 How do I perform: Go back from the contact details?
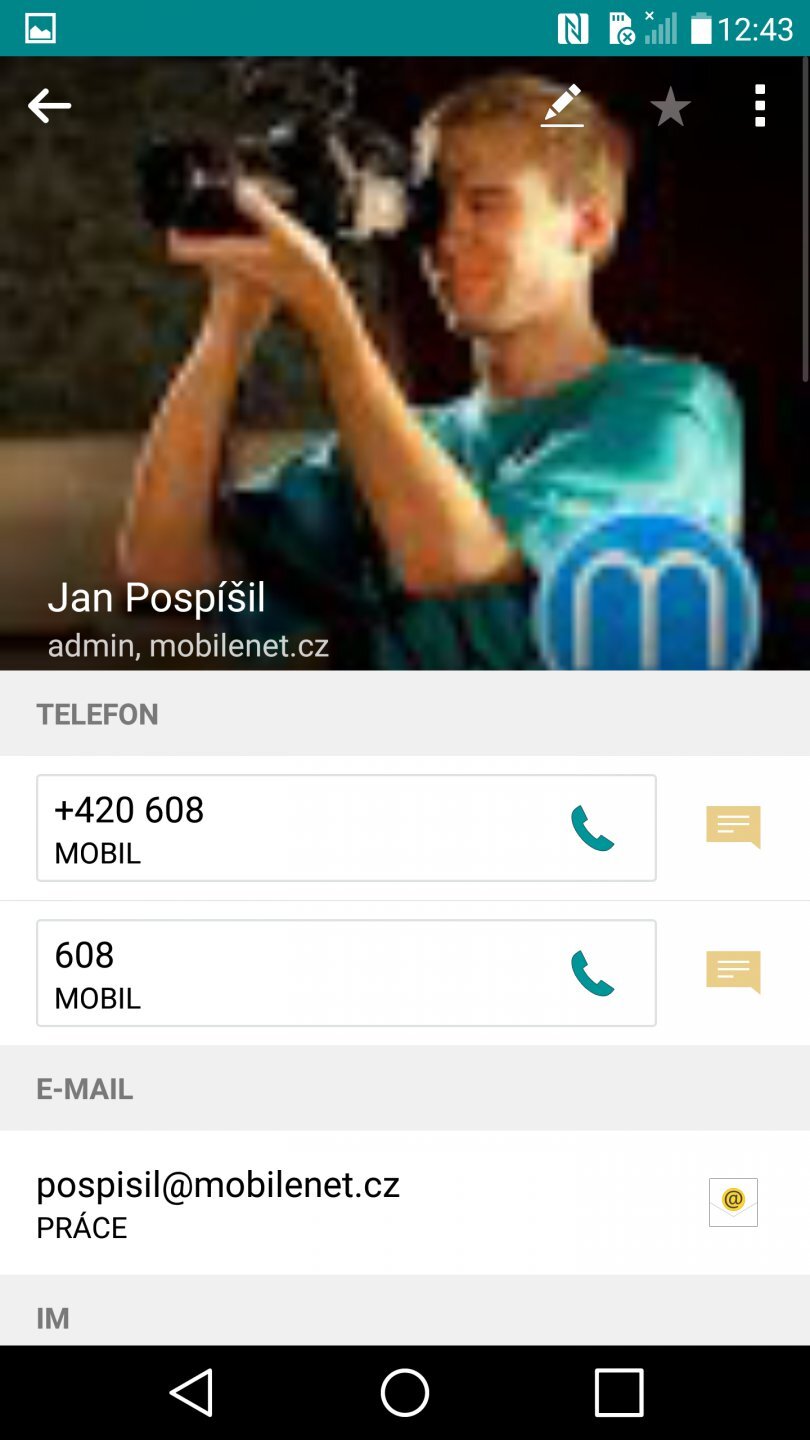click(x=49, y=105)
